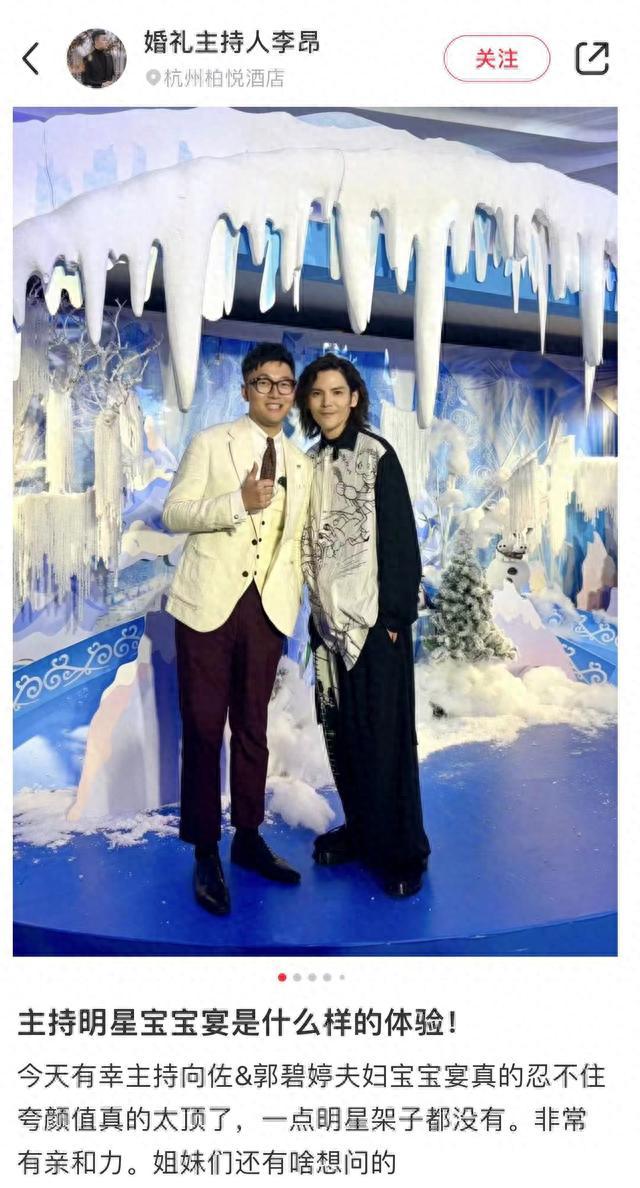
Task: Open the author name 婚礼主持人李昂
Action: click(231, 42)
